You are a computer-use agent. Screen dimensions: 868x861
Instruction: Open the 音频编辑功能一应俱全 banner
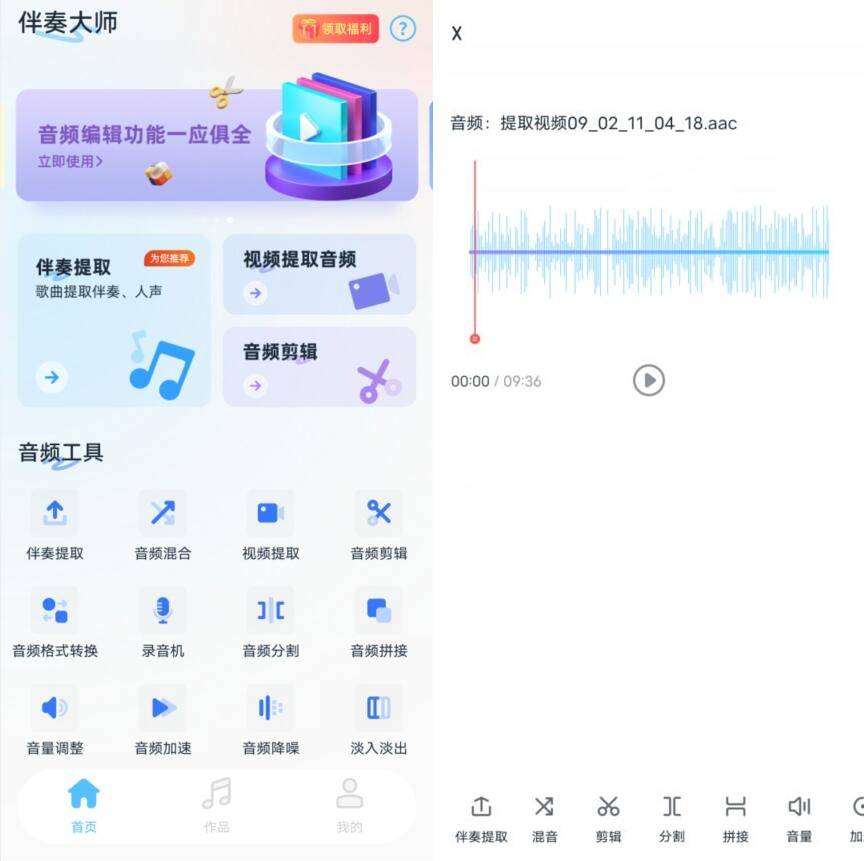(x=216, y=145)
